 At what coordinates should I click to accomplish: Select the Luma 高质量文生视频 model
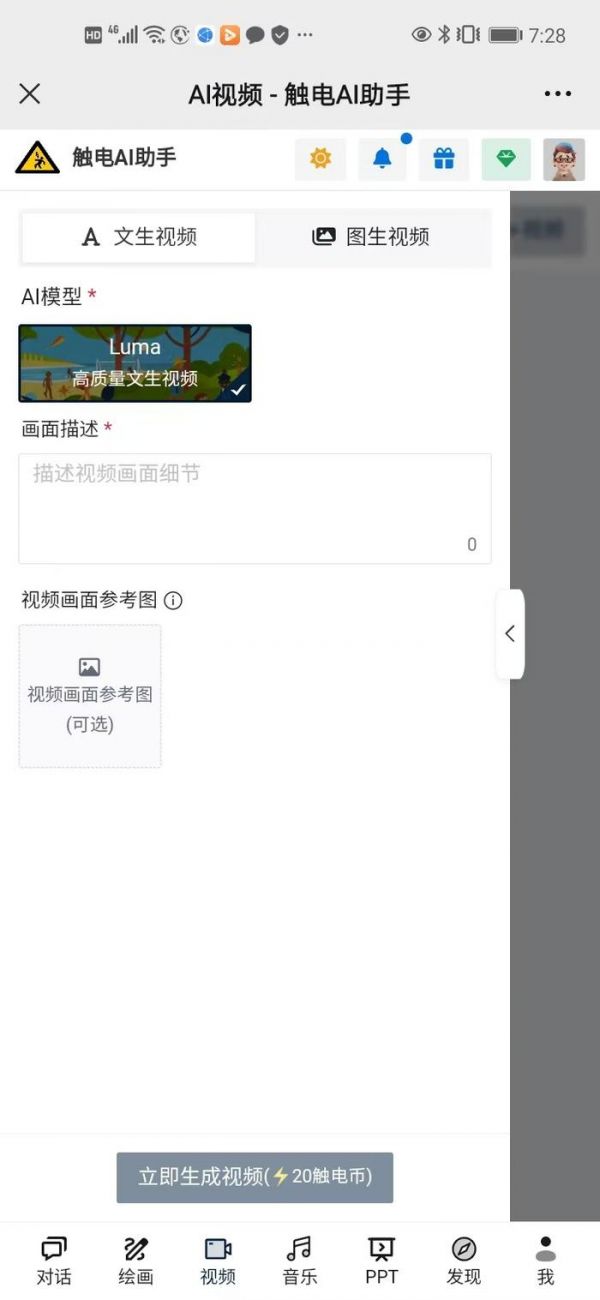point(135,363)
